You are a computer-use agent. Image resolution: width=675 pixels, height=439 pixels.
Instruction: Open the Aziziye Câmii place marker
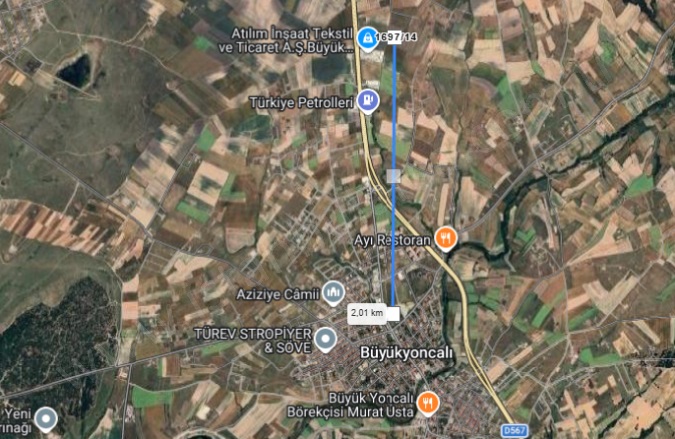coord(333,293)
